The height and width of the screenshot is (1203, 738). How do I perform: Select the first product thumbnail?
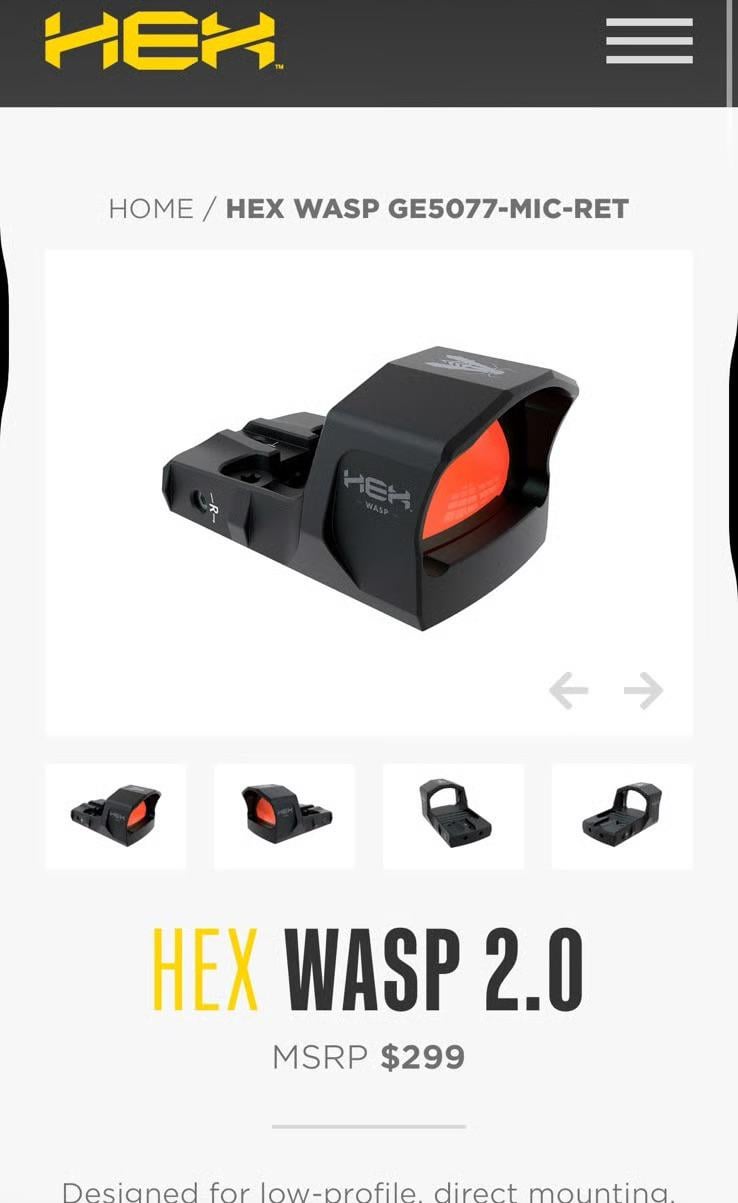(116, 816)
